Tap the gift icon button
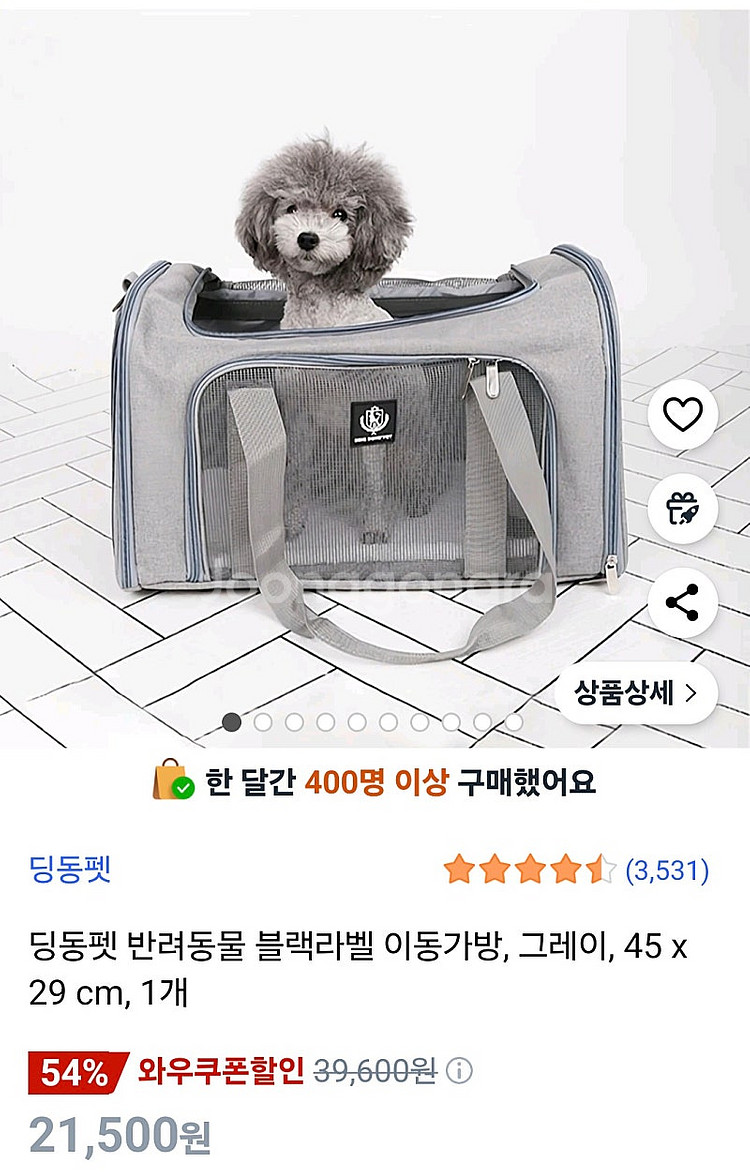 point(682,508)
